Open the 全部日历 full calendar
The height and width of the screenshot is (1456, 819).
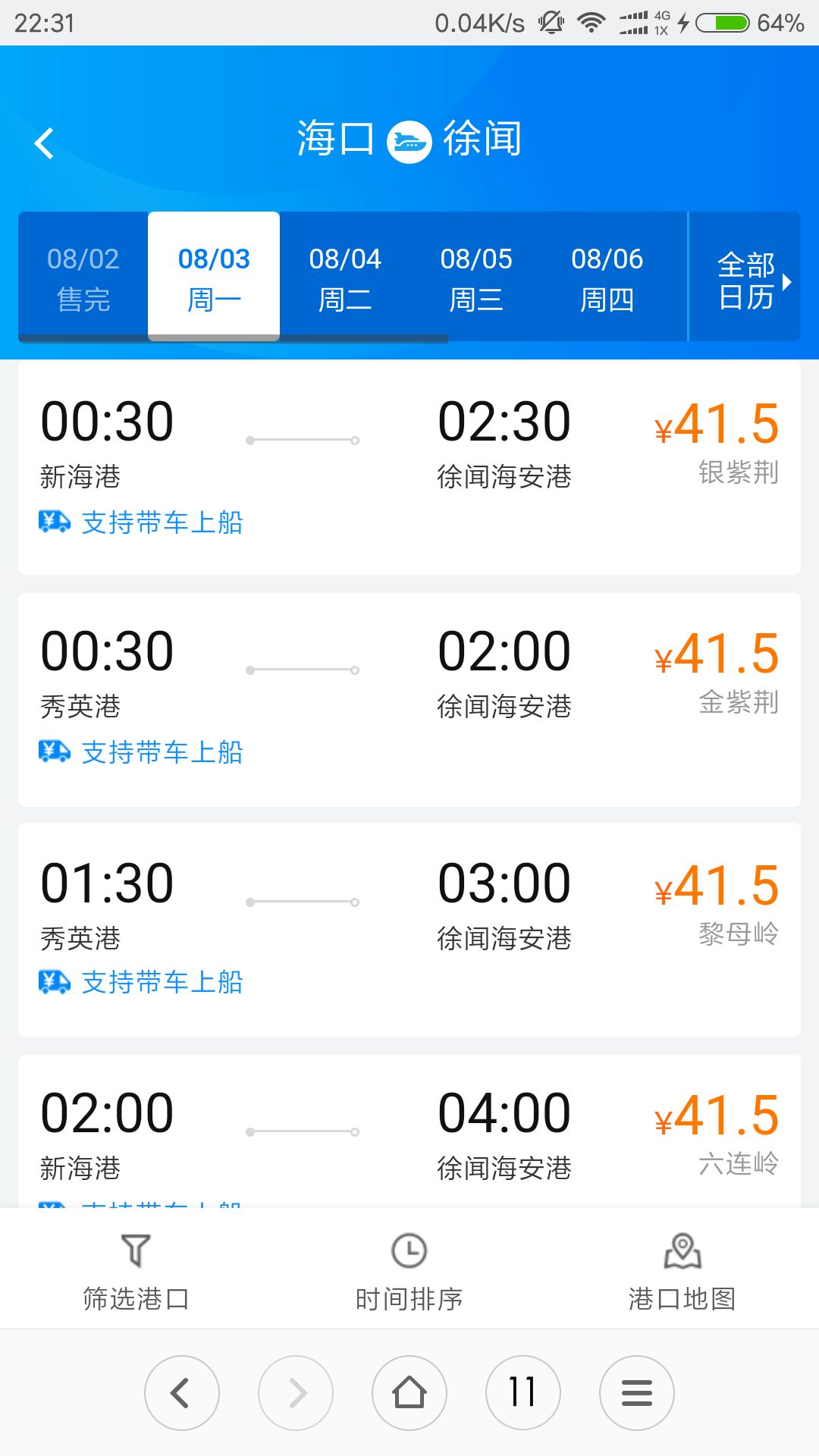click(745, 278)
